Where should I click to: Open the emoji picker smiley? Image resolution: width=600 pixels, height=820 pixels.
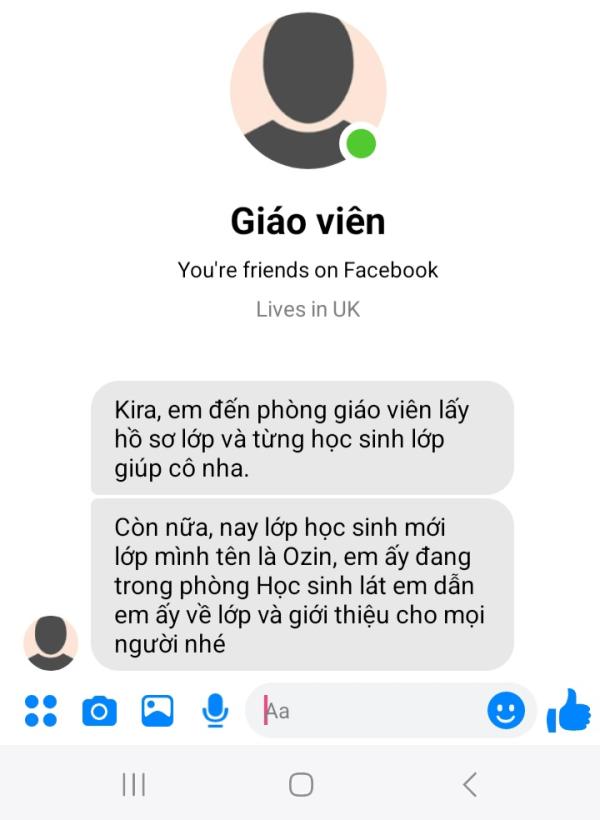(506, 711)
